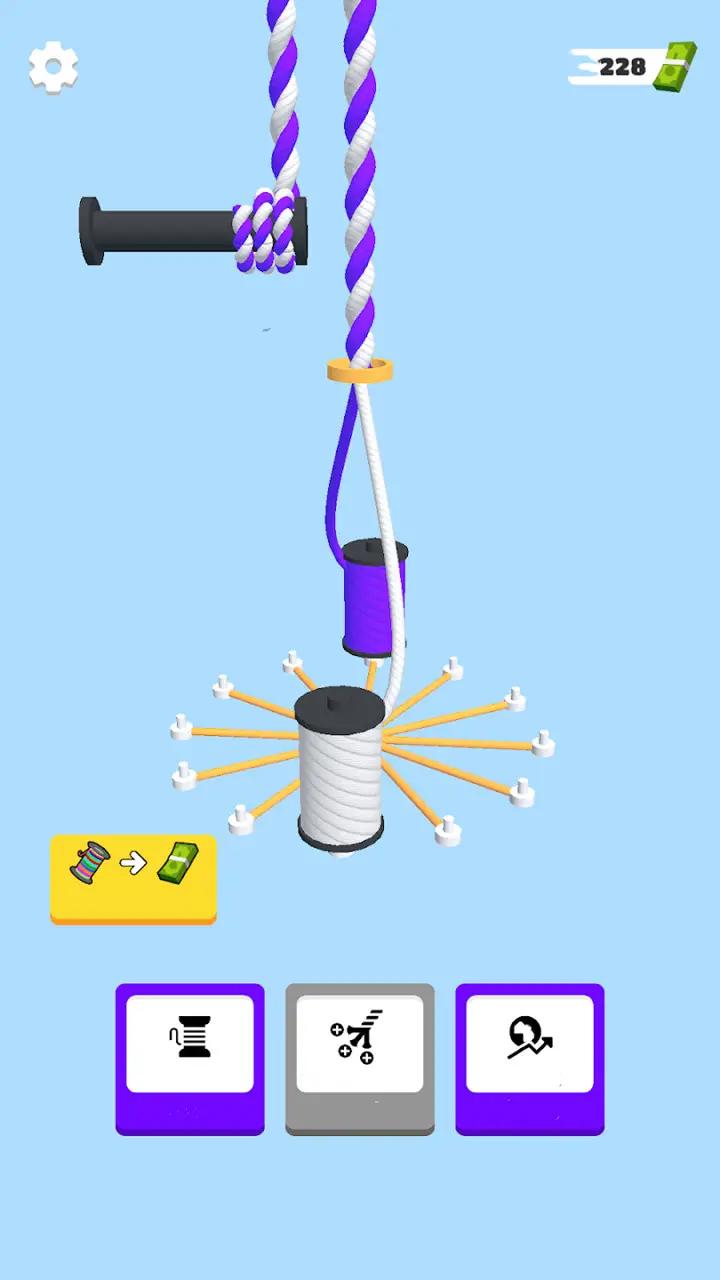Screen dimensions: 720x1280
Task: Buy the thread spool upgrade
Action: (x=190, y=1057)
